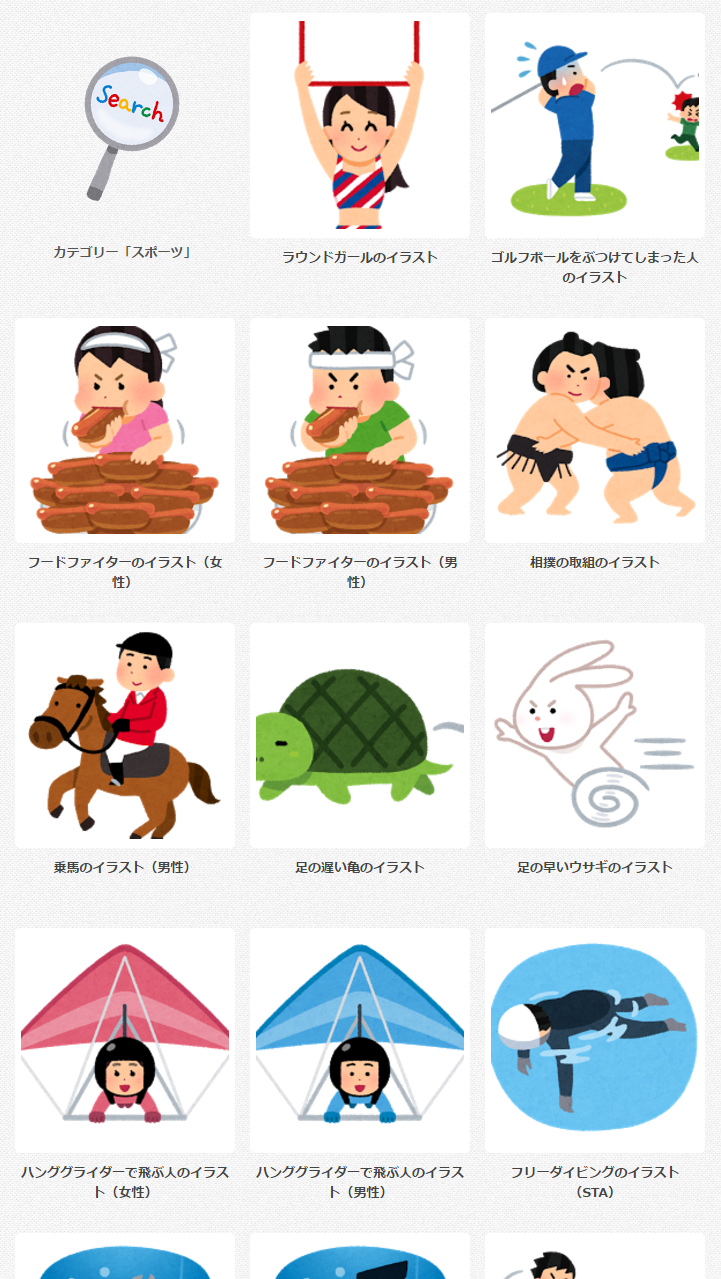Viewport: 721px width, 1279px height.
Task: Select the freediving STA illustration
Action: 595,1040
